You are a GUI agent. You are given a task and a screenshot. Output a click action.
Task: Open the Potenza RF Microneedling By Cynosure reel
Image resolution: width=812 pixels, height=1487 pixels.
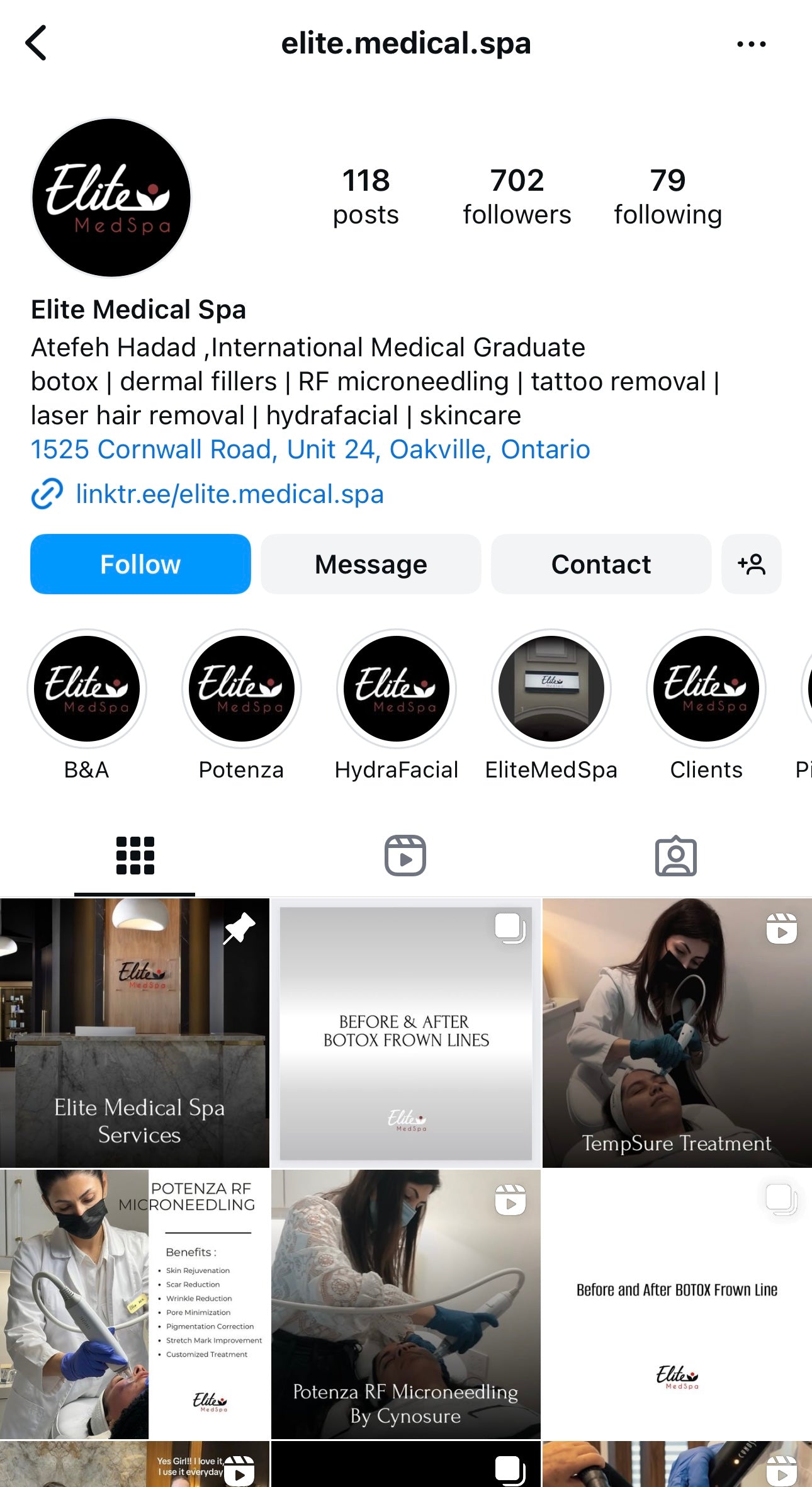click(x=405, y=1304)
